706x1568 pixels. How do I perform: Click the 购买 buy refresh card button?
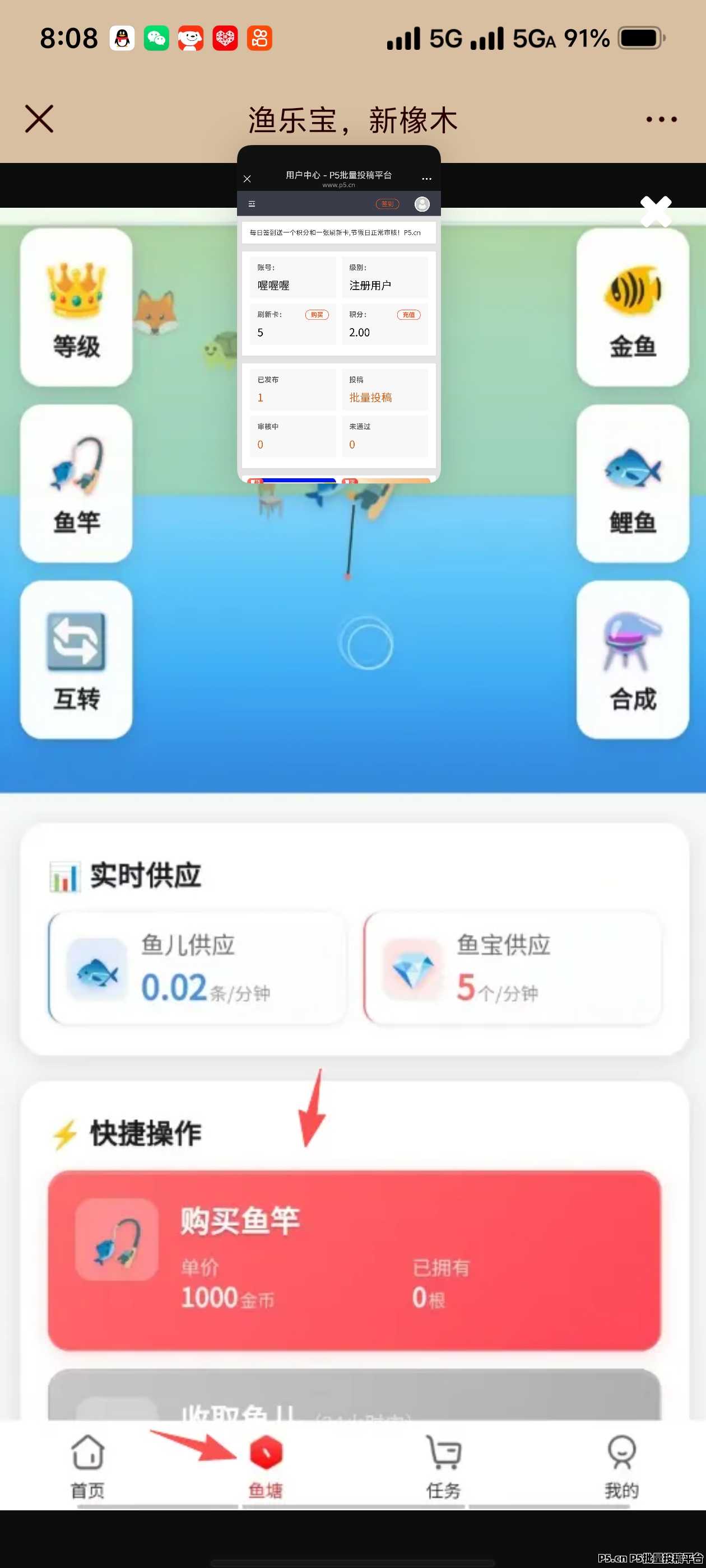tap(317, 315)
